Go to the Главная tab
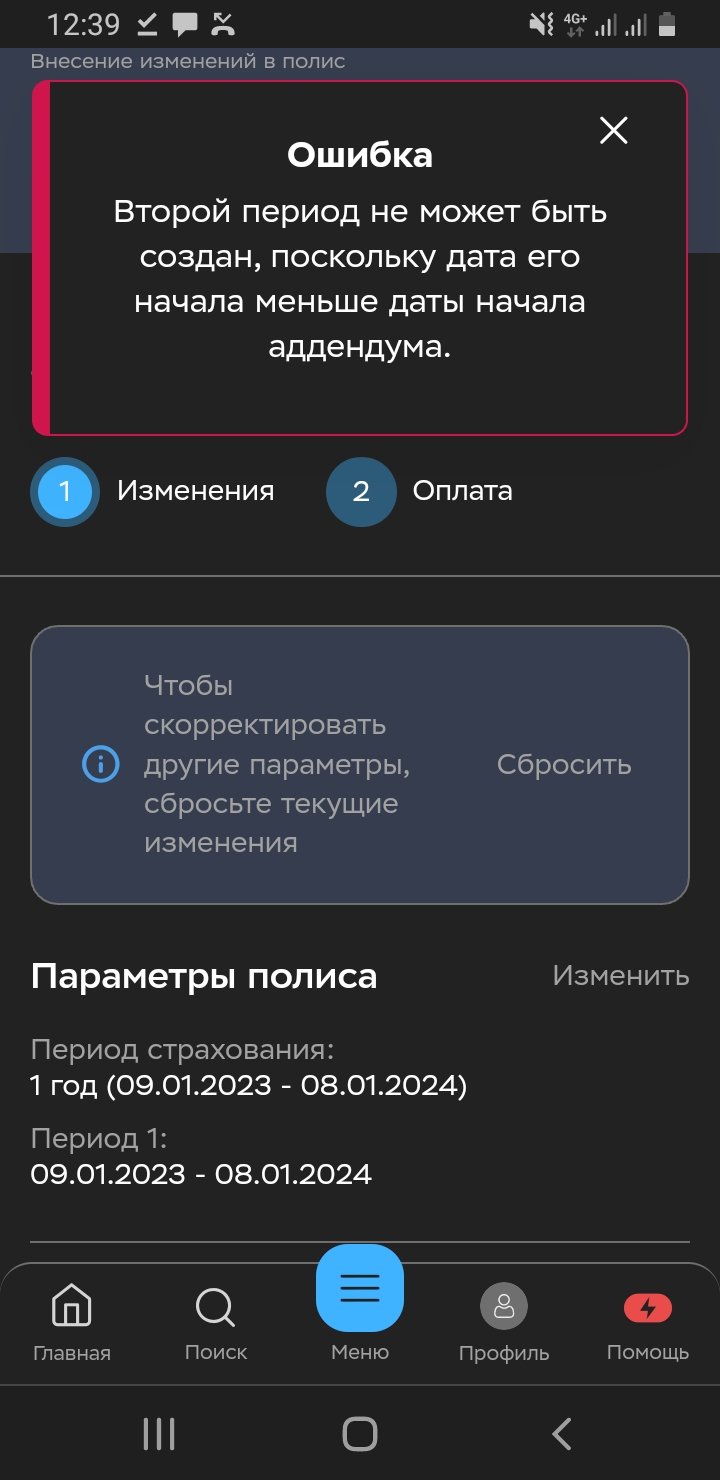 (72, 1324)
